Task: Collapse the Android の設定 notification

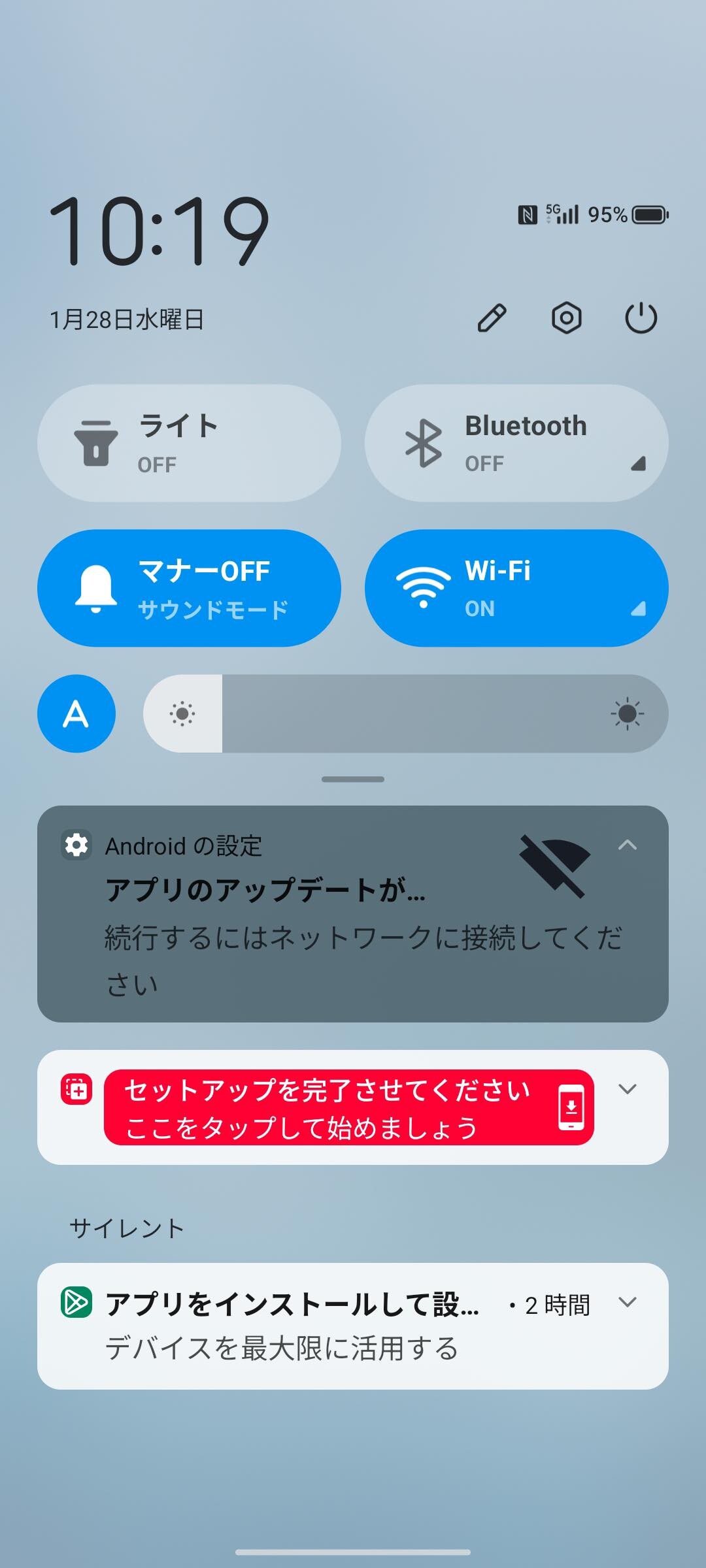Action: 627,845
